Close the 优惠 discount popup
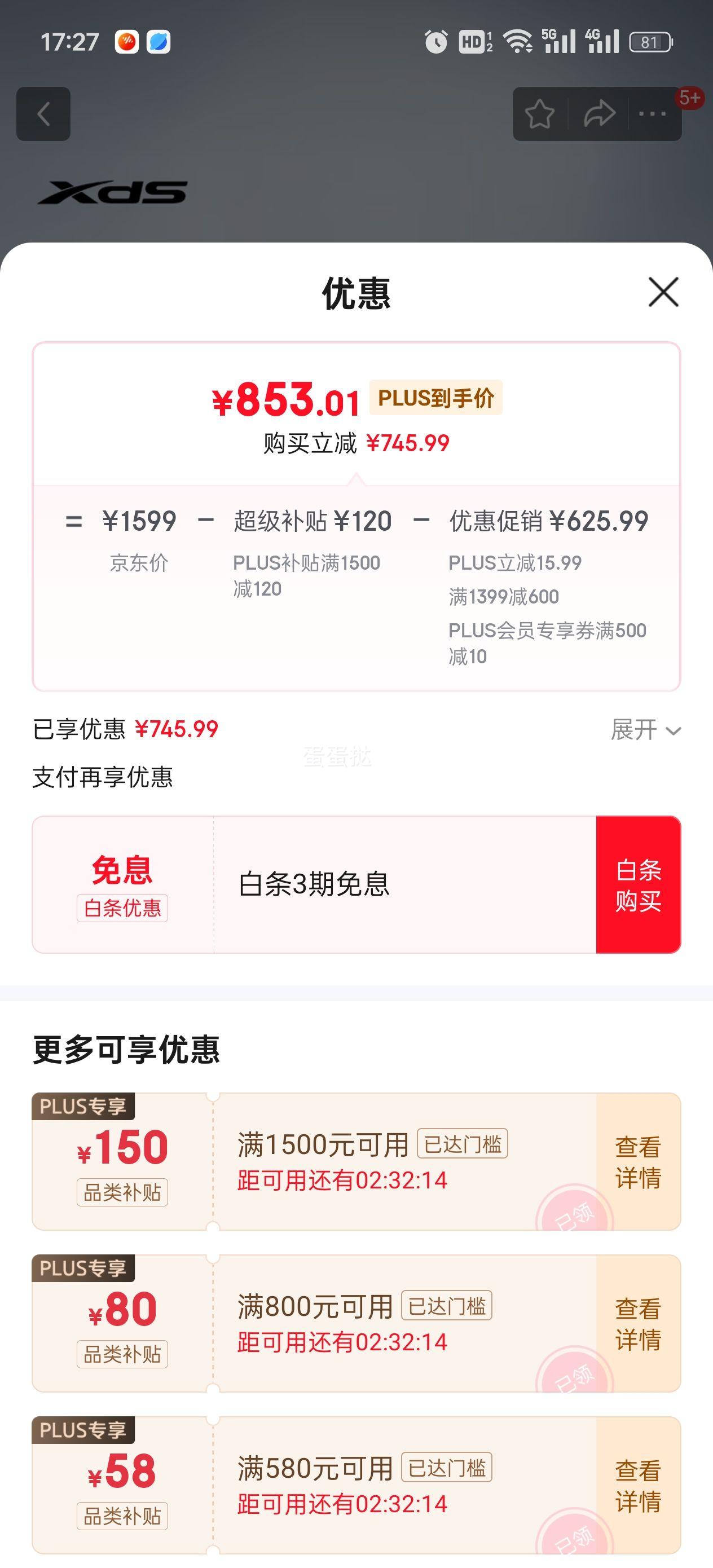Screen dimensions: 713x1568 (662, 293)
